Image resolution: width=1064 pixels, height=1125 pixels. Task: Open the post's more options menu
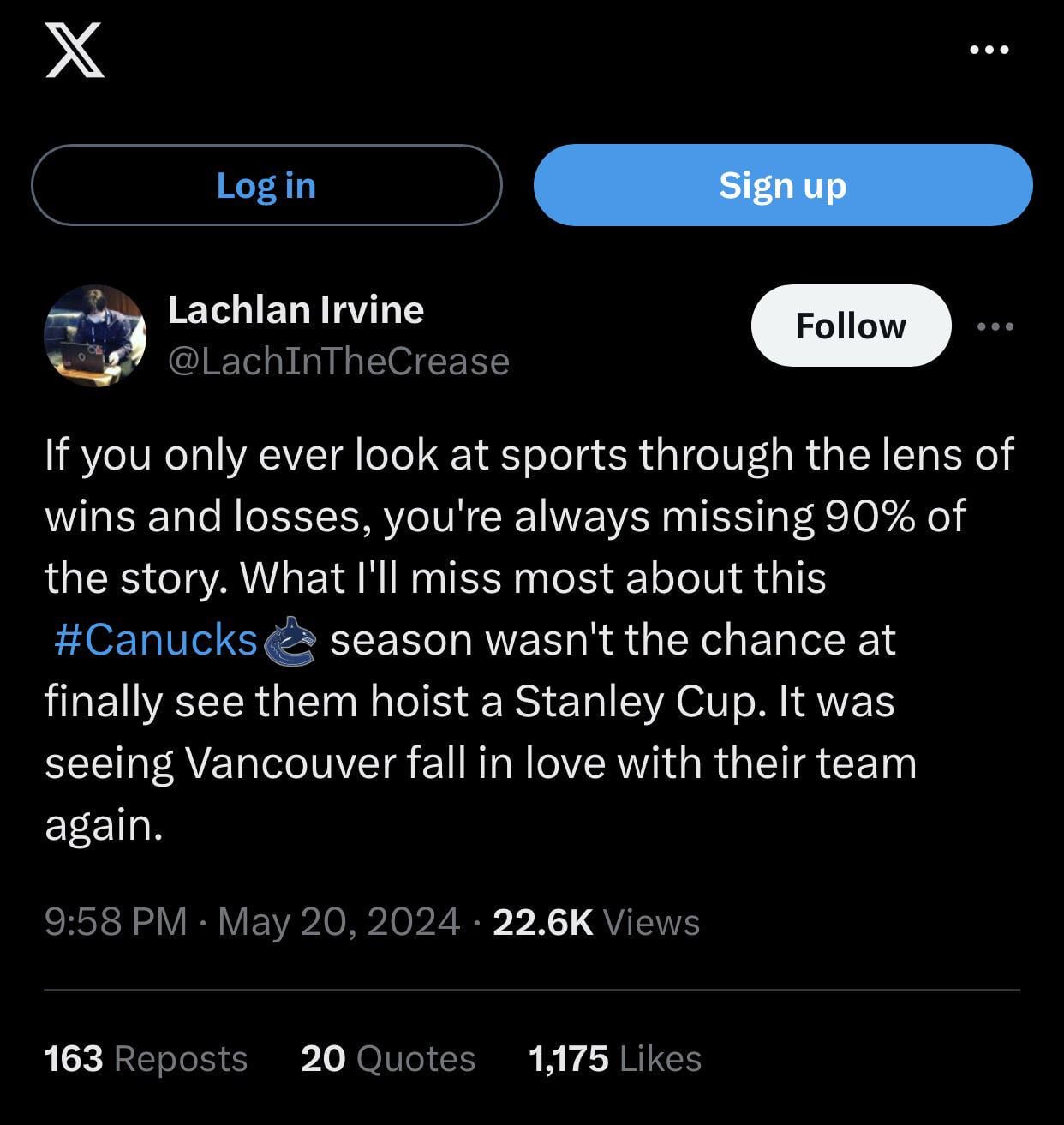[995, 326]
